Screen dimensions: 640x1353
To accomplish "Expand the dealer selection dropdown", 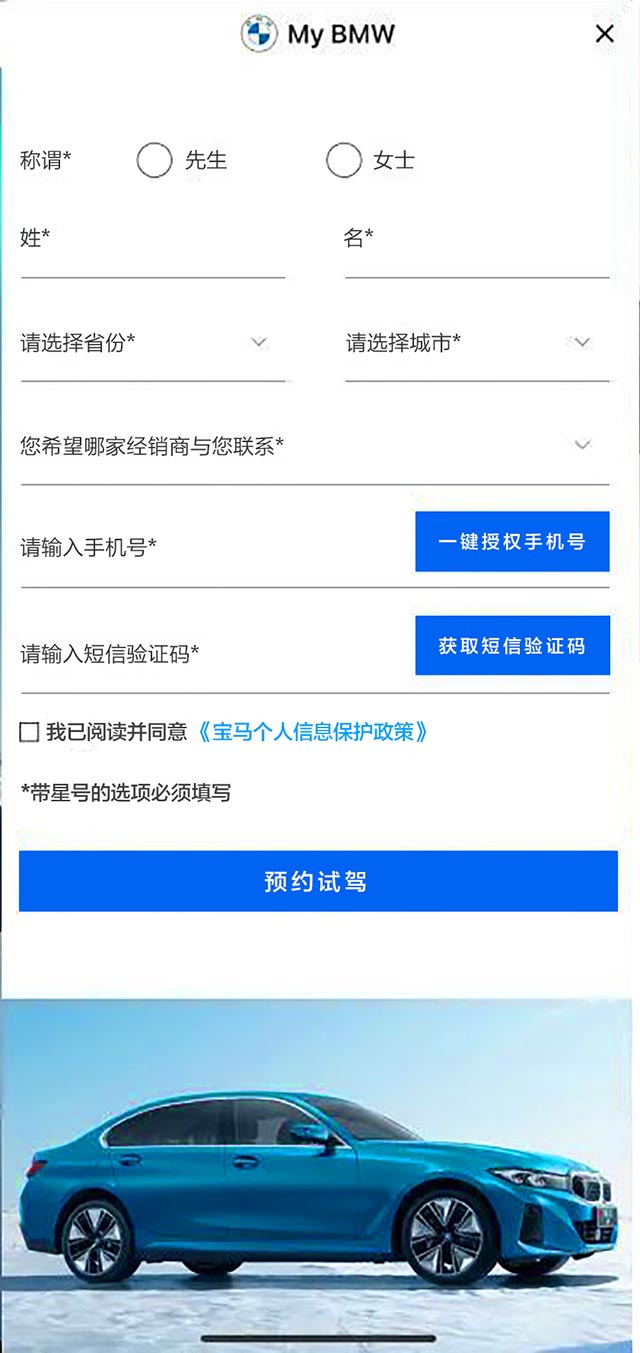I will (x=314, y=446).
